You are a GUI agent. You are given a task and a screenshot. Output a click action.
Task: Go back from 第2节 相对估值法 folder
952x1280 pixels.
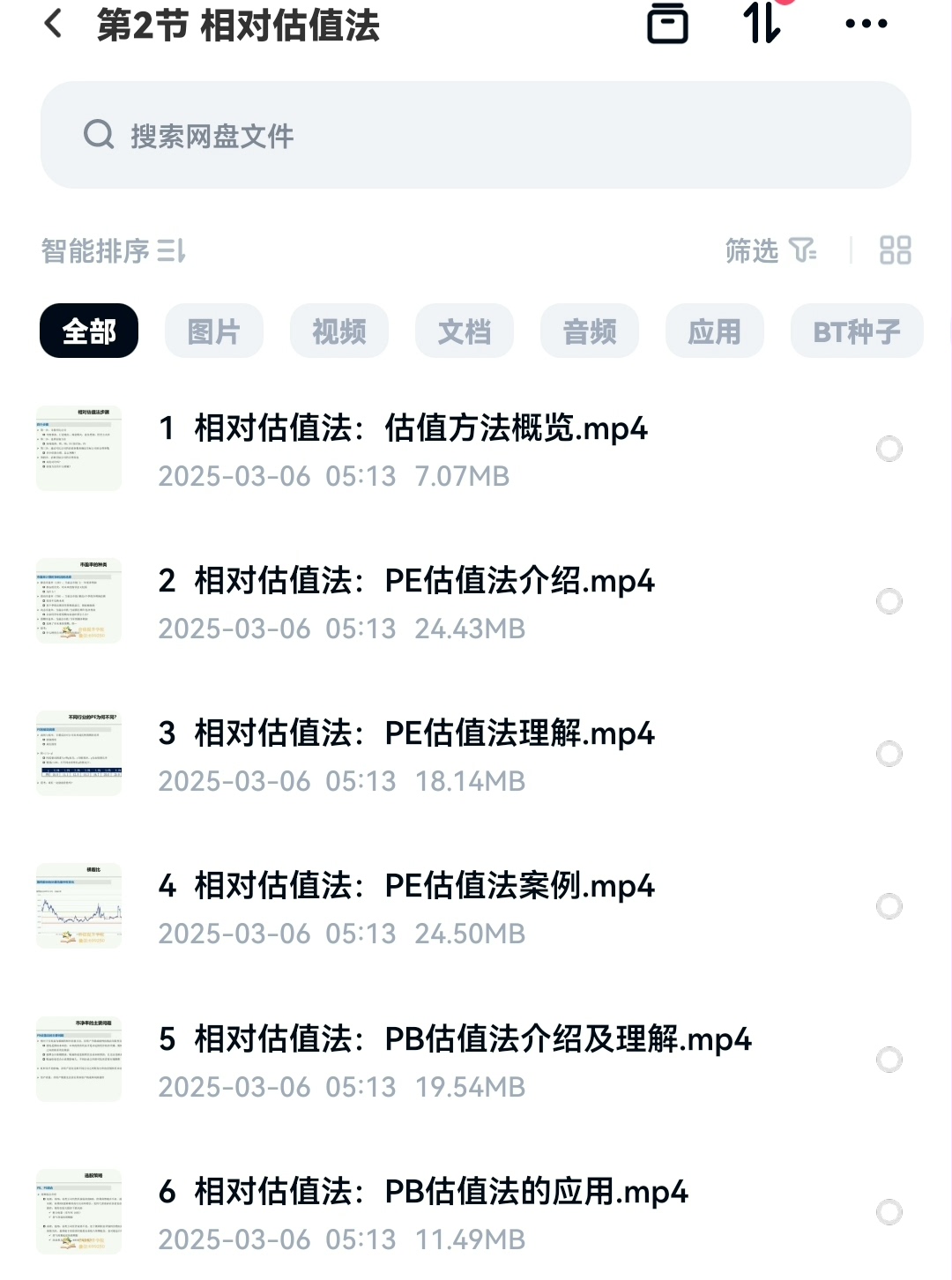(54, 24)
